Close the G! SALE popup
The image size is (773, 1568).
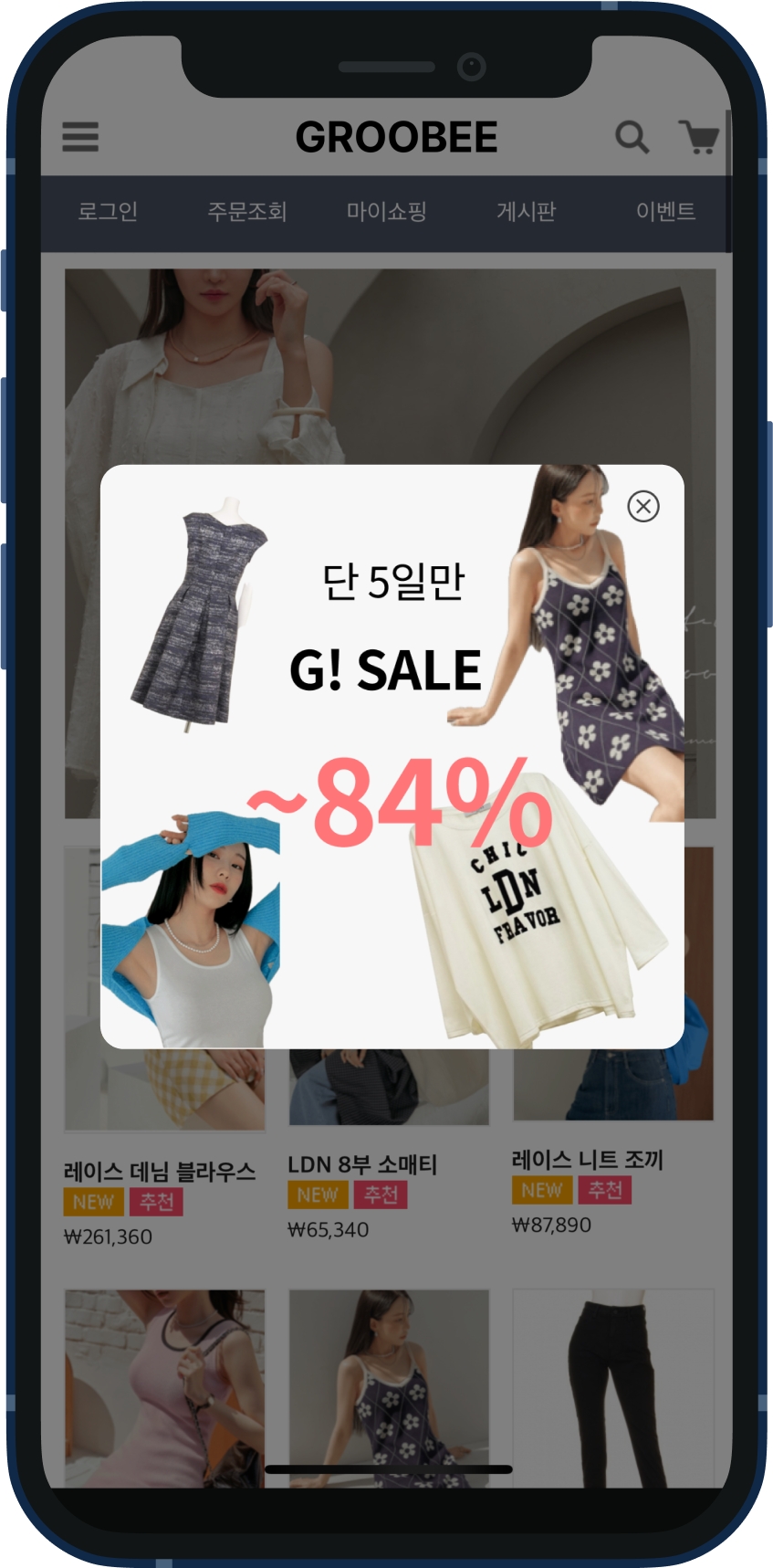643,506
